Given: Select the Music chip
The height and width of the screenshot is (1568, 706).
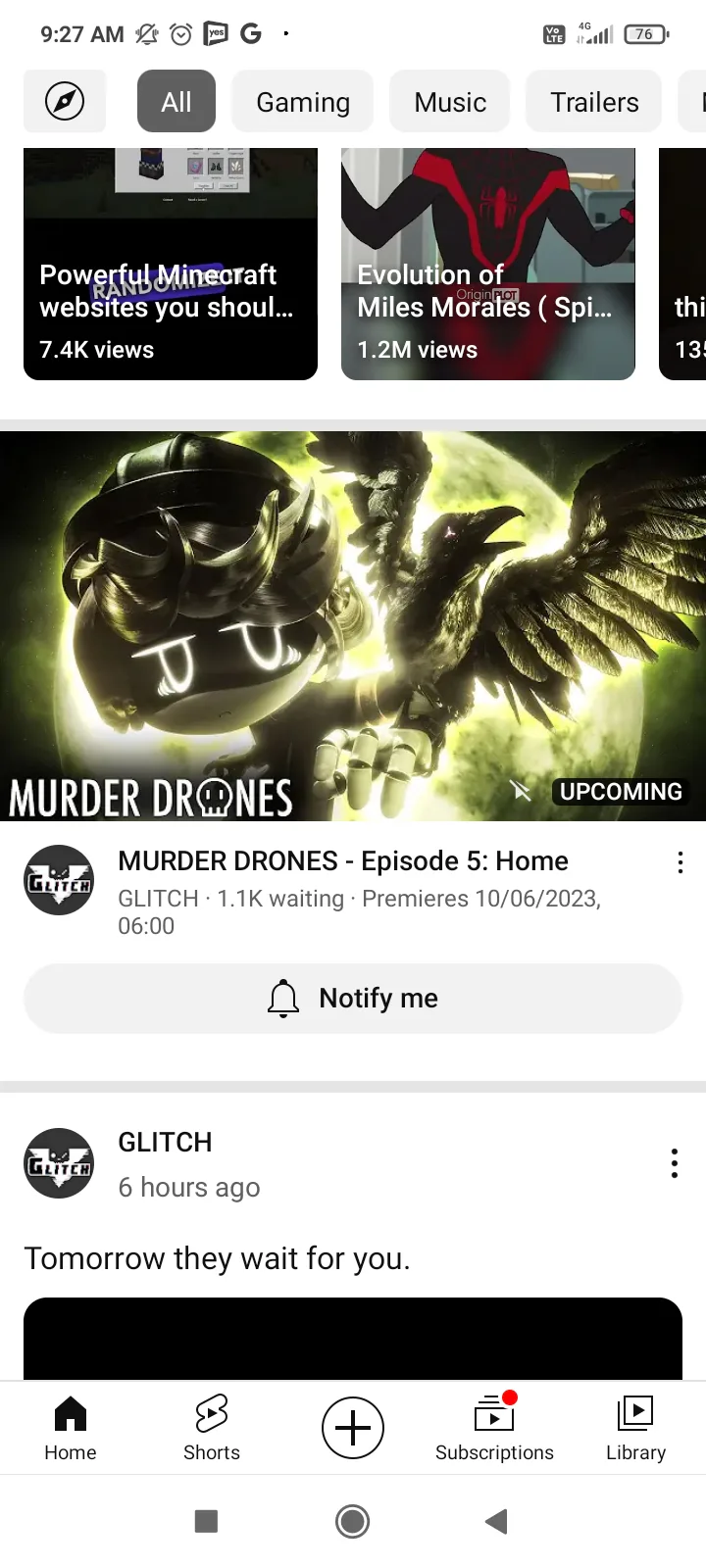Looking at the screenshot, I should (450, 101).
